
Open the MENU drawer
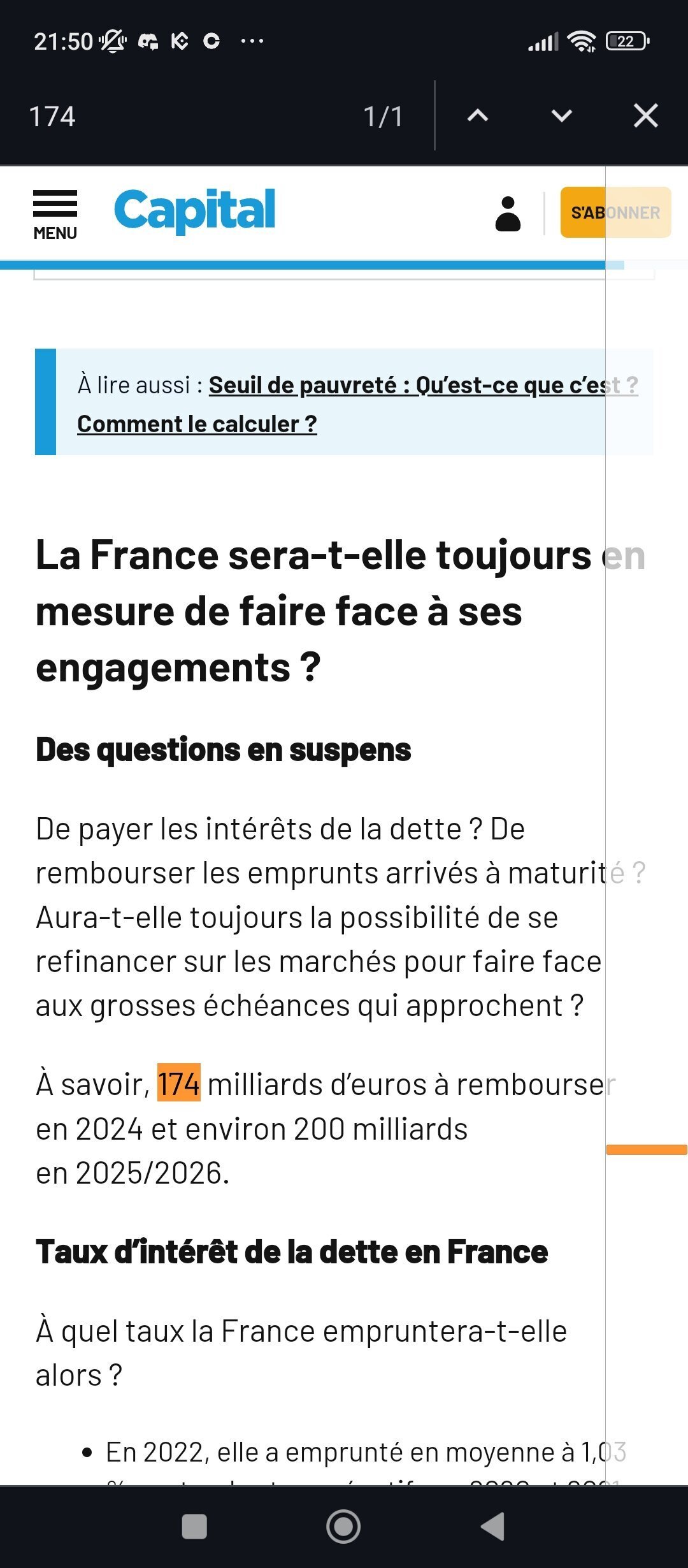[x=55, y=215]
